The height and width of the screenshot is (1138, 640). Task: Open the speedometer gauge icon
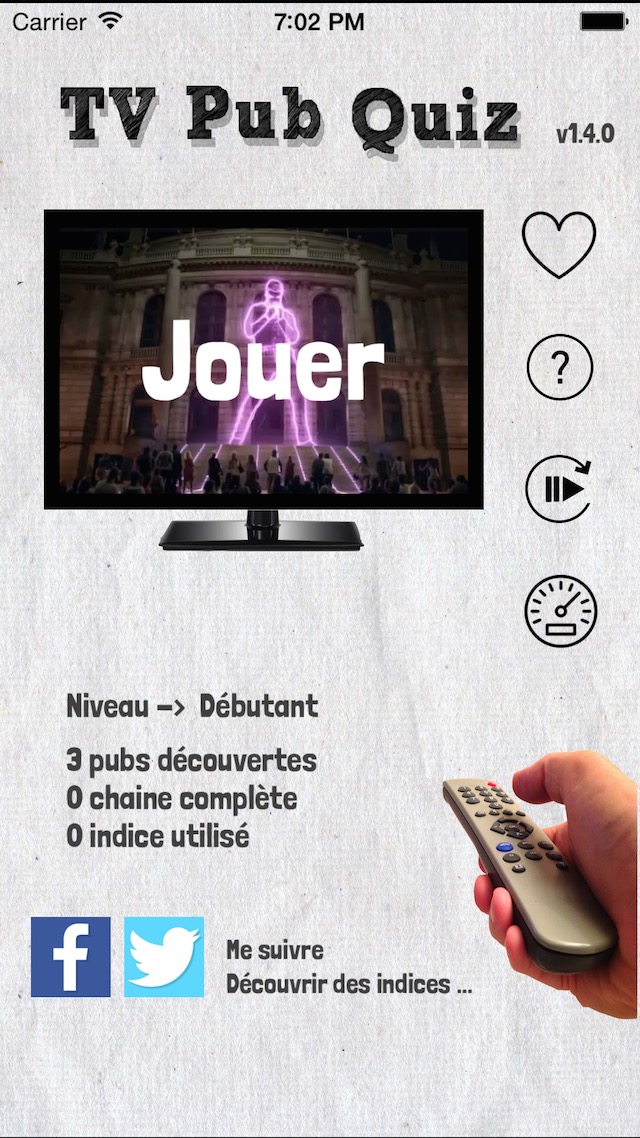560,610
